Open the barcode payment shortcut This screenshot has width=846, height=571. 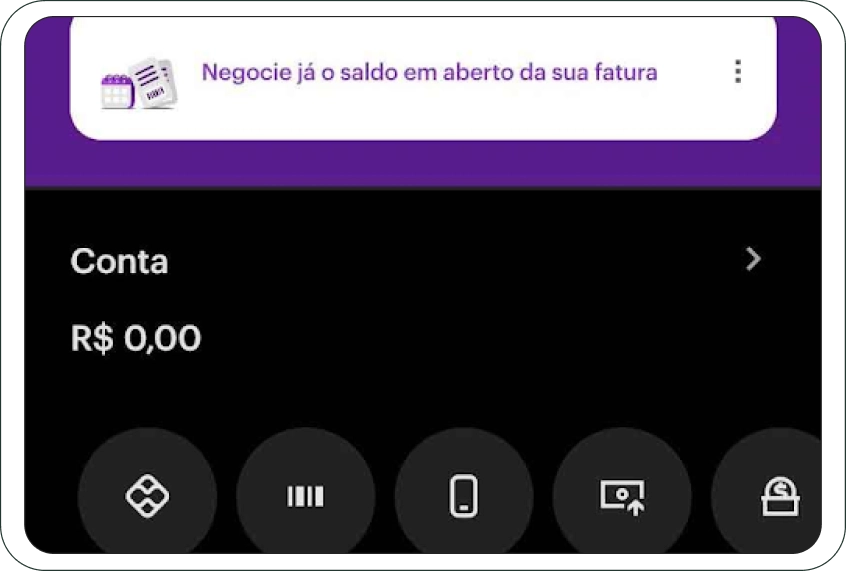point(306,496)
